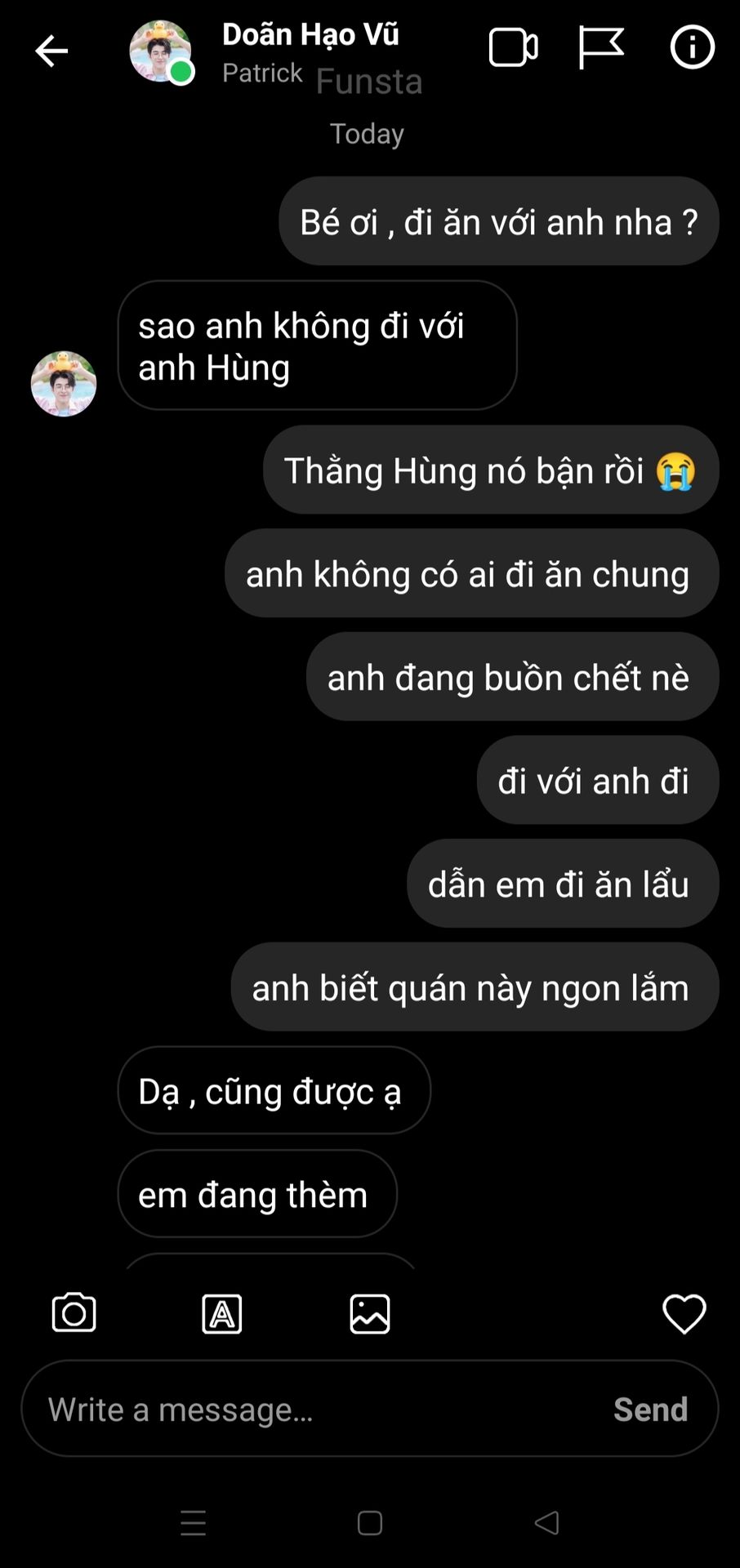The width and height of the screenshot is (740, 1568).
Task: Open the text style icon
Action: tap(222, 1314)
